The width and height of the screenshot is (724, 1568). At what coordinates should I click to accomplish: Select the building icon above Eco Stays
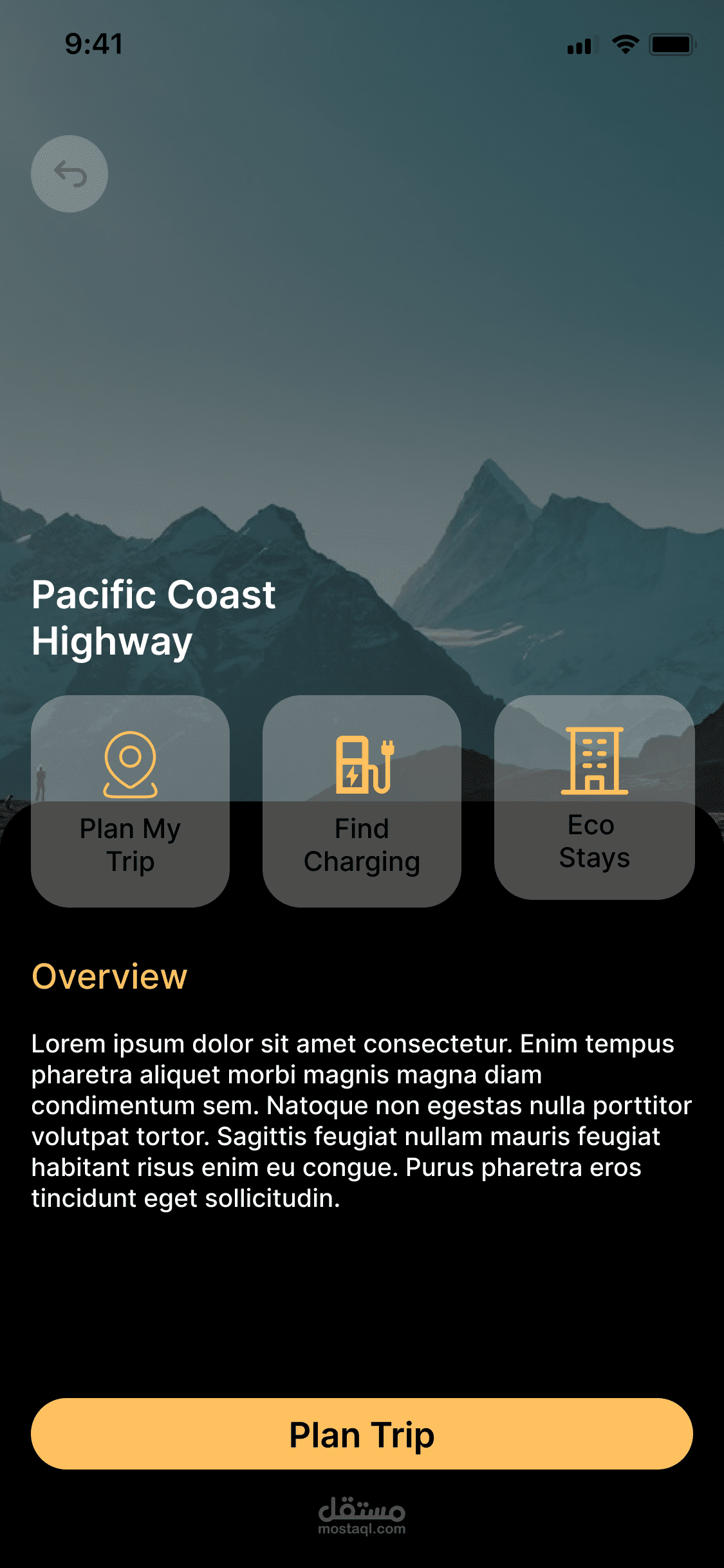tap(593, 761)
